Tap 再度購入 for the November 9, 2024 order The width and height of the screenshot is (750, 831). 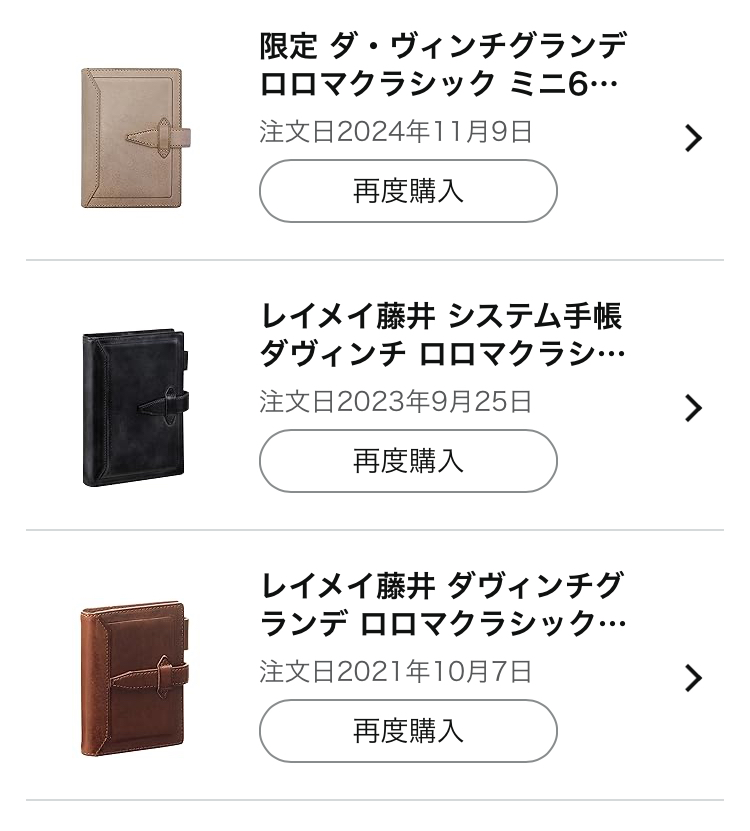(x=408, y=191)
